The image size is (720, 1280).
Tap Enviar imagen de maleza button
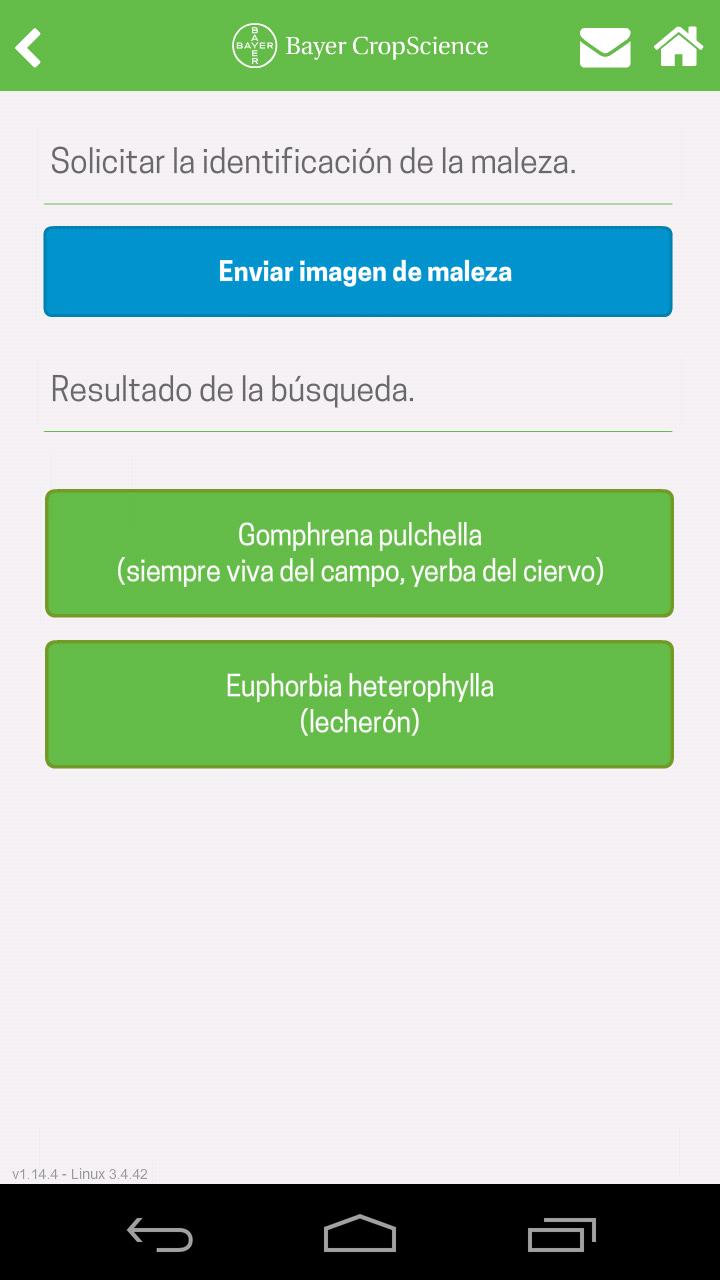(358, 272)
